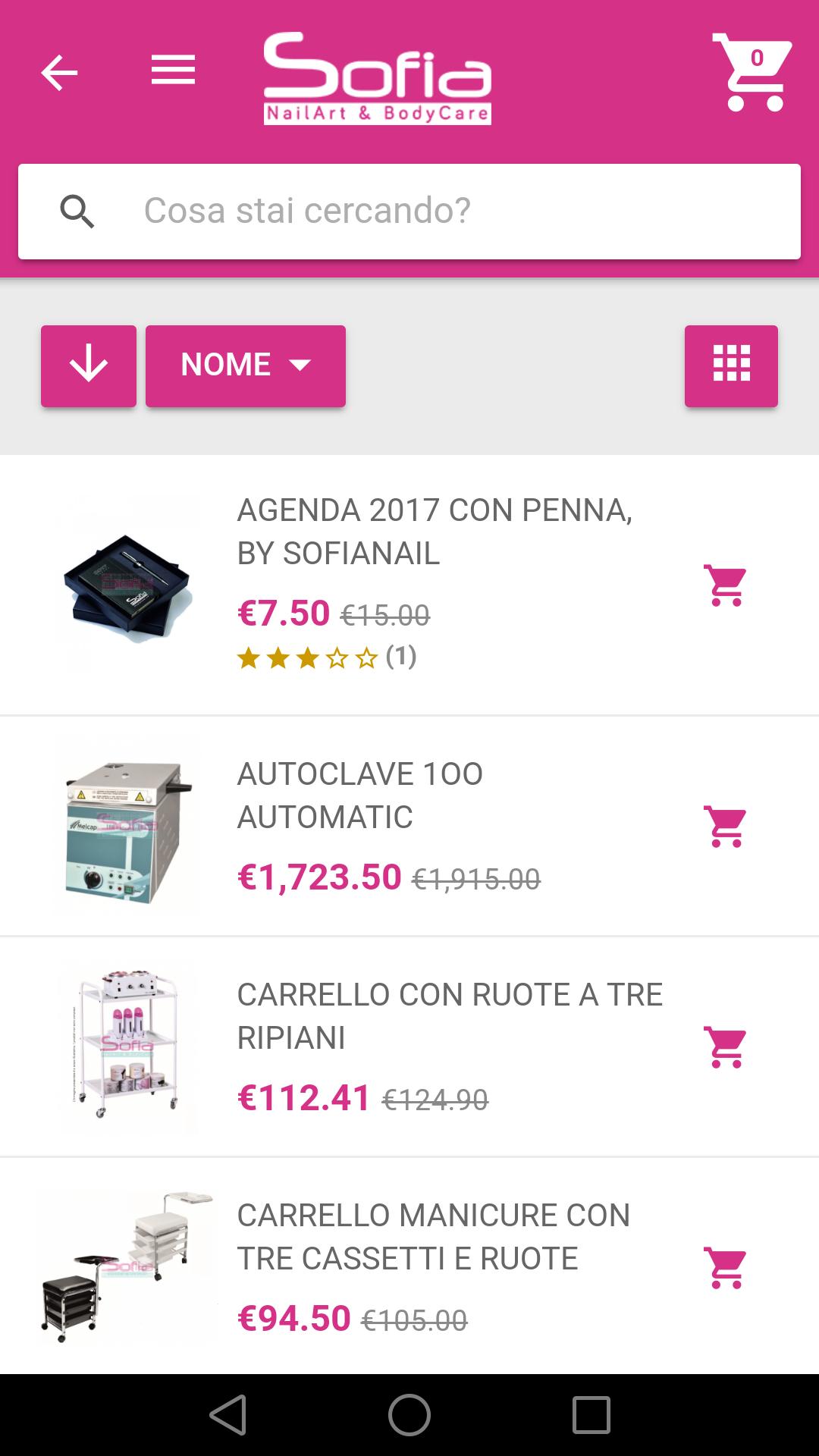Switch to grid view layout
The width and height of the screenshot is (819, 1456).
click(x=731, y=366)
